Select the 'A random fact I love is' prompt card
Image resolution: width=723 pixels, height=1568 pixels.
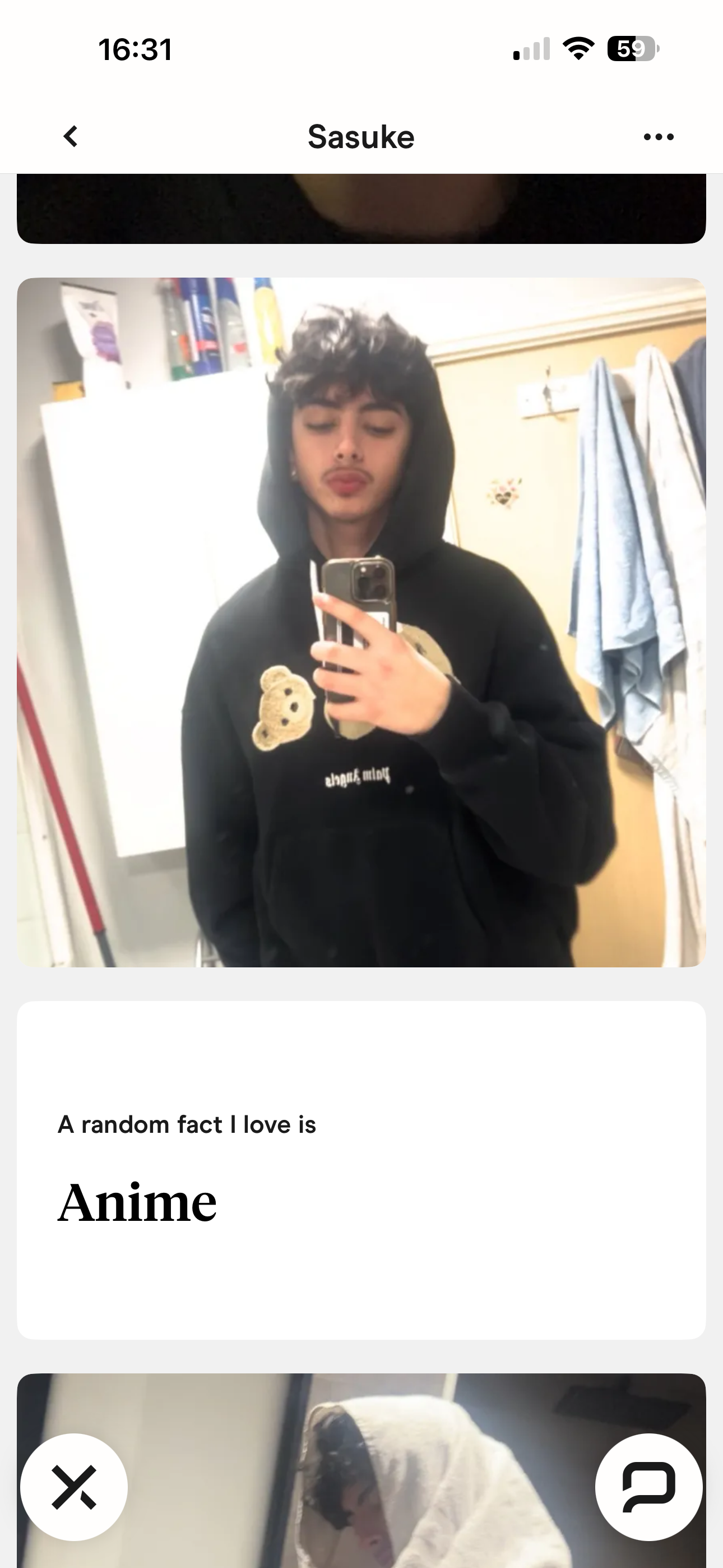(361, 1169)
